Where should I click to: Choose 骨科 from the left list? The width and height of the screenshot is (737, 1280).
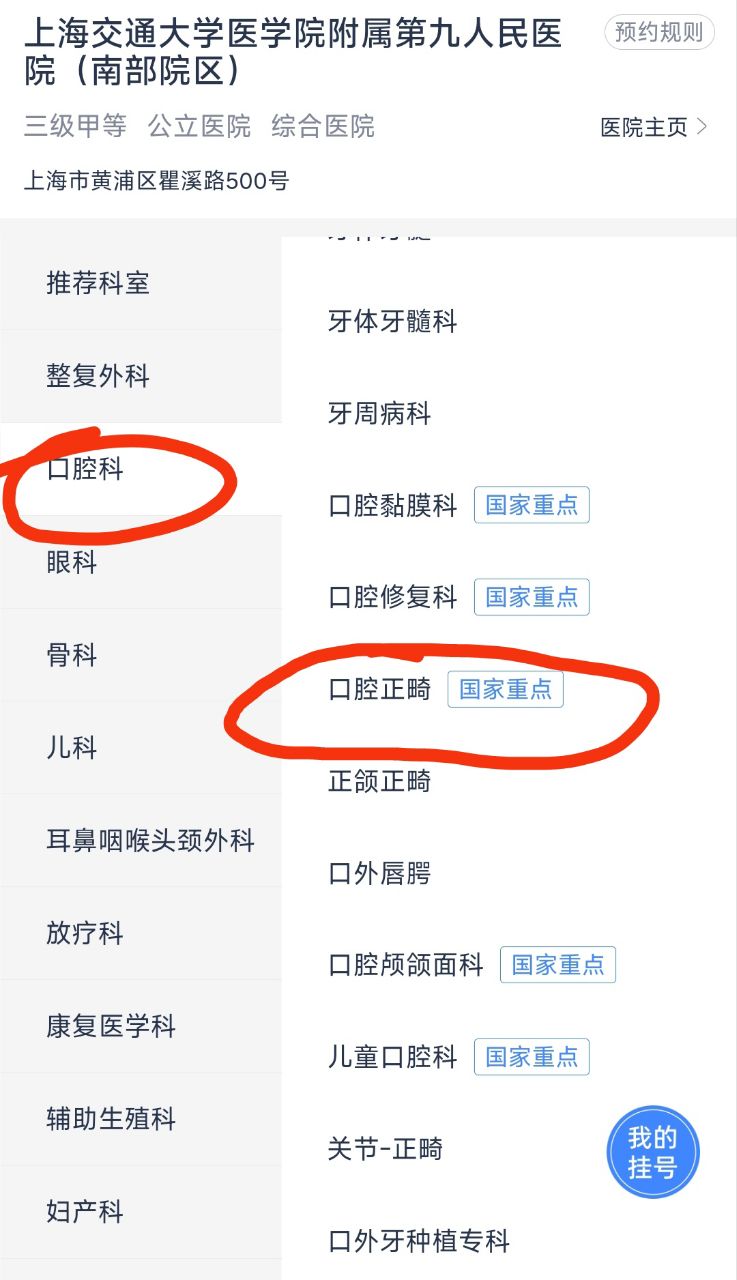click(72, 655)
